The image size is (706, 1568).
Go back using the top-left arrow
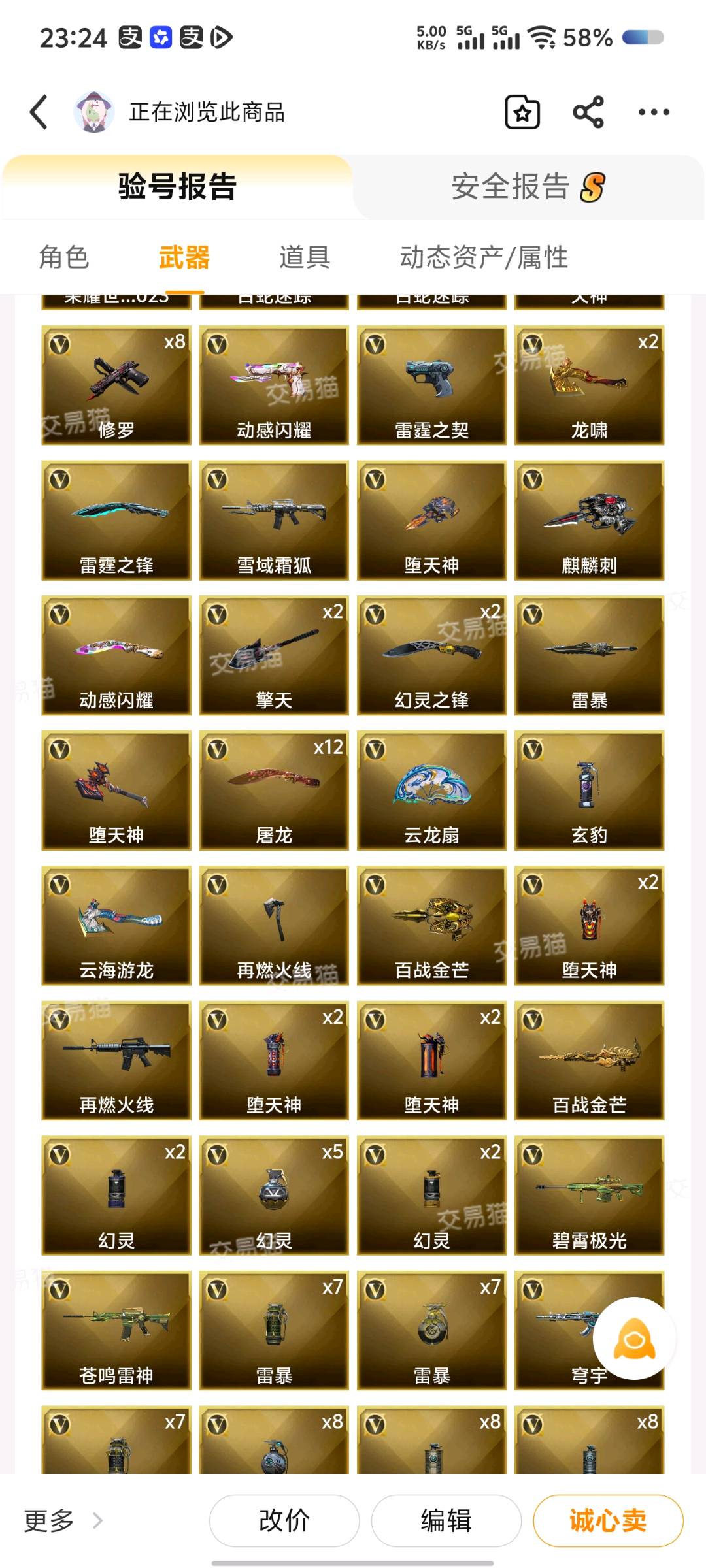[x=39, y=112]
